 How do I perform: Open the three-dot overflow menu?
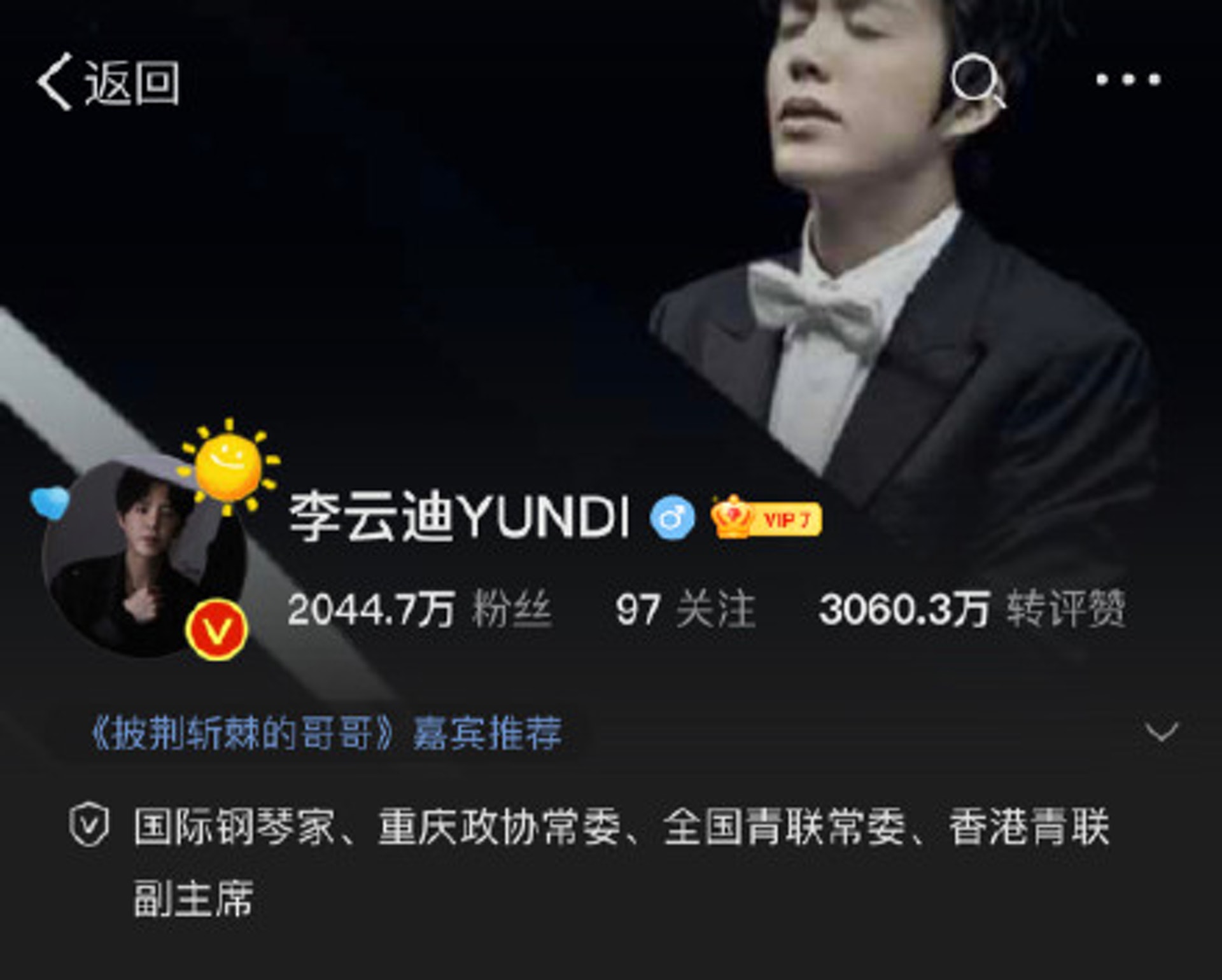pos(1128,80)
